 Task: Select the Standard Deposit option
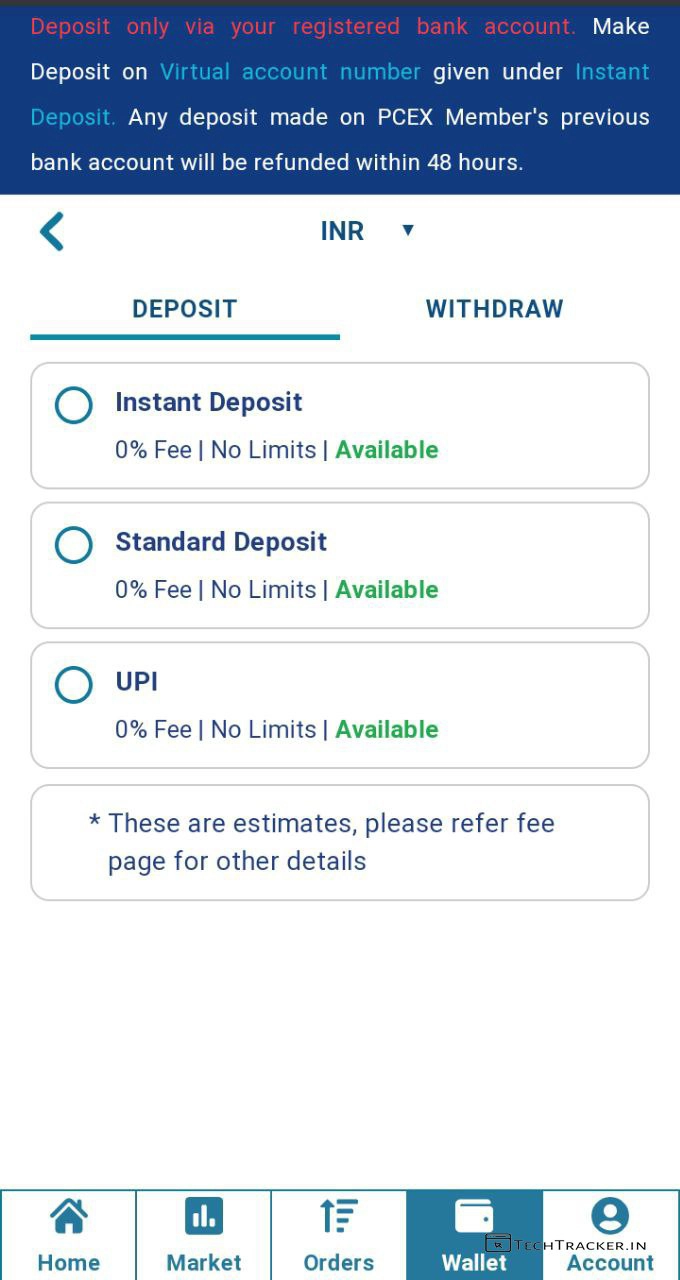coord(74,546)
